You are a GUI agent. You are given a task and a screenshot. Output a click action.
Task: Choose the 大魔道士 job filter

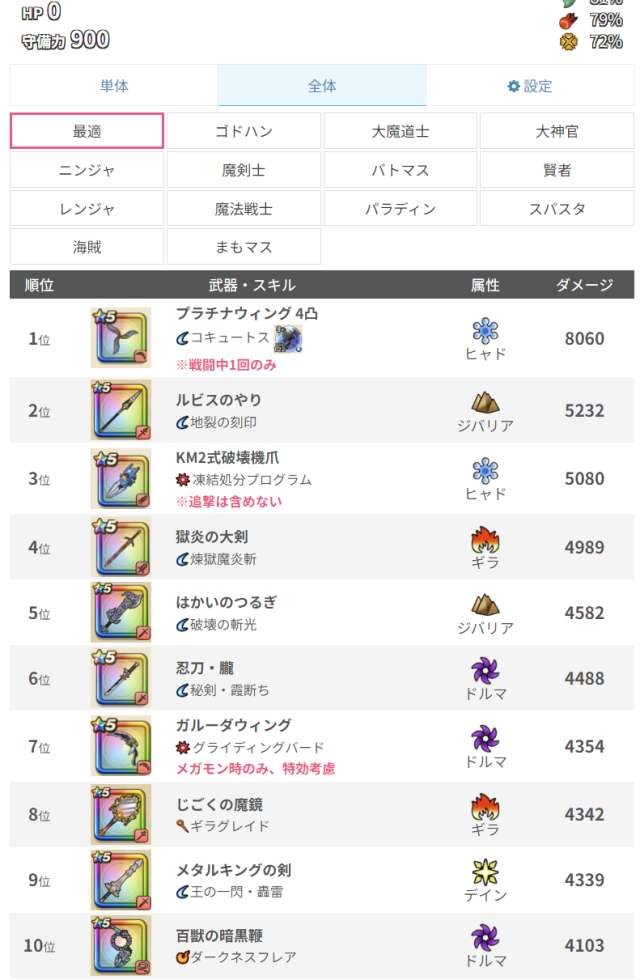coord(400,131)
